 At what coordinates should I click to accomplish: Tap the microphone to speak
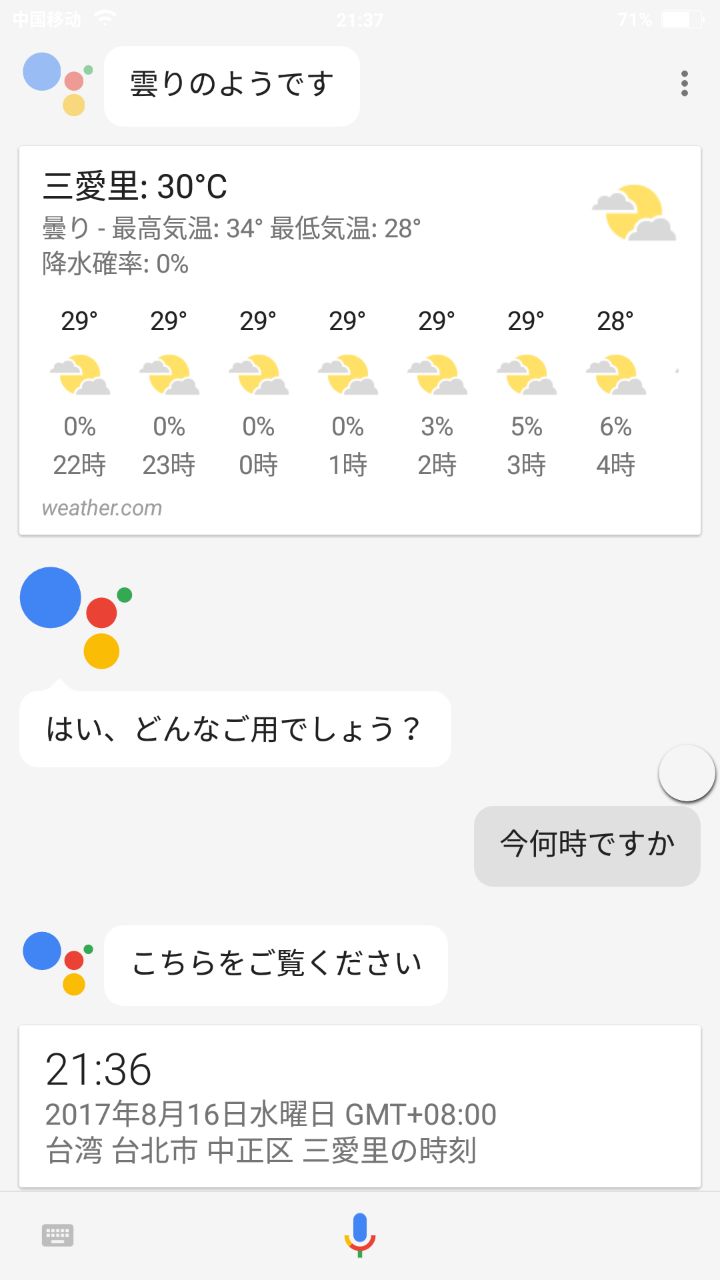tap(360, 1235)
